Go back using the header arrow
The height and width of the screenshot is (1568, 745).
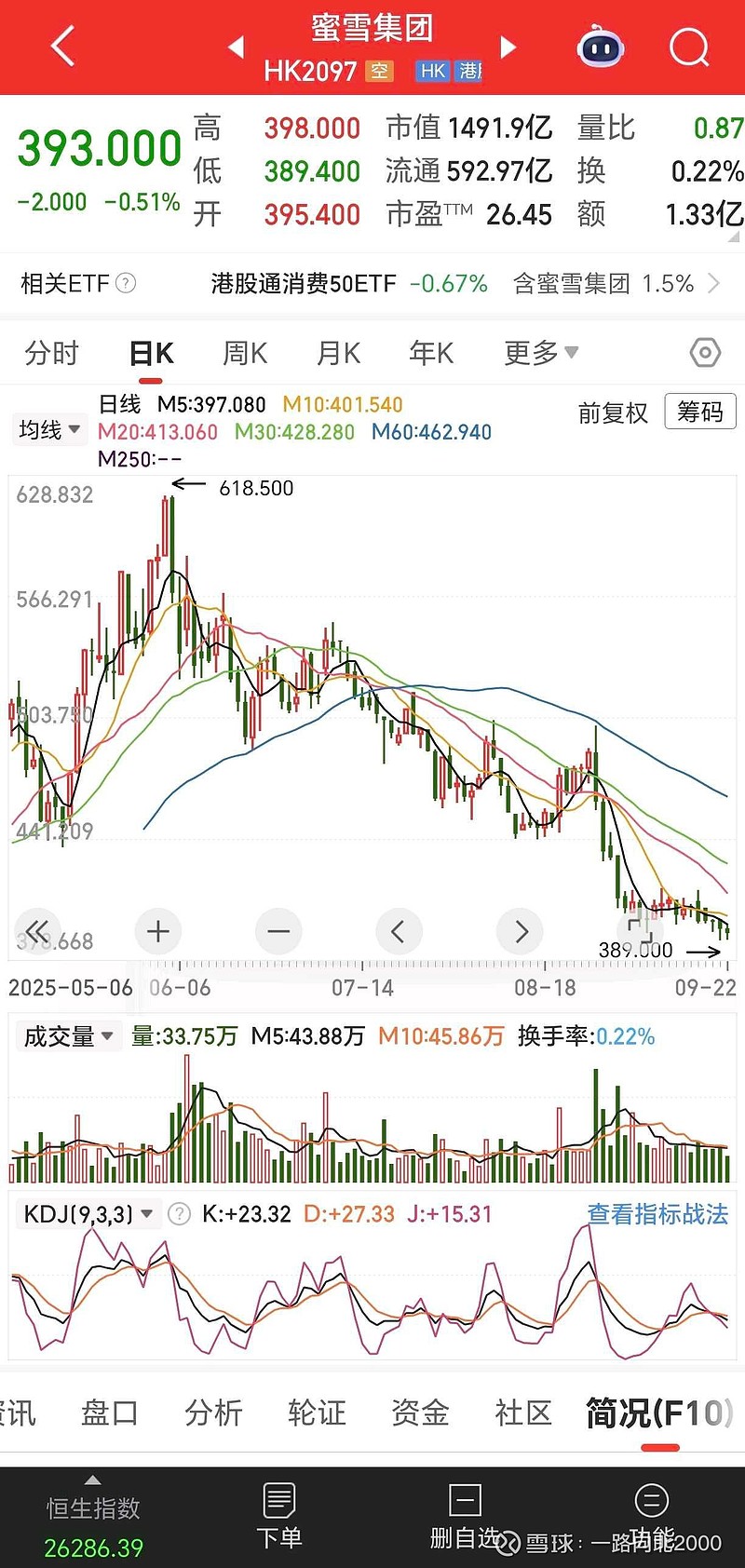(62, 47)
